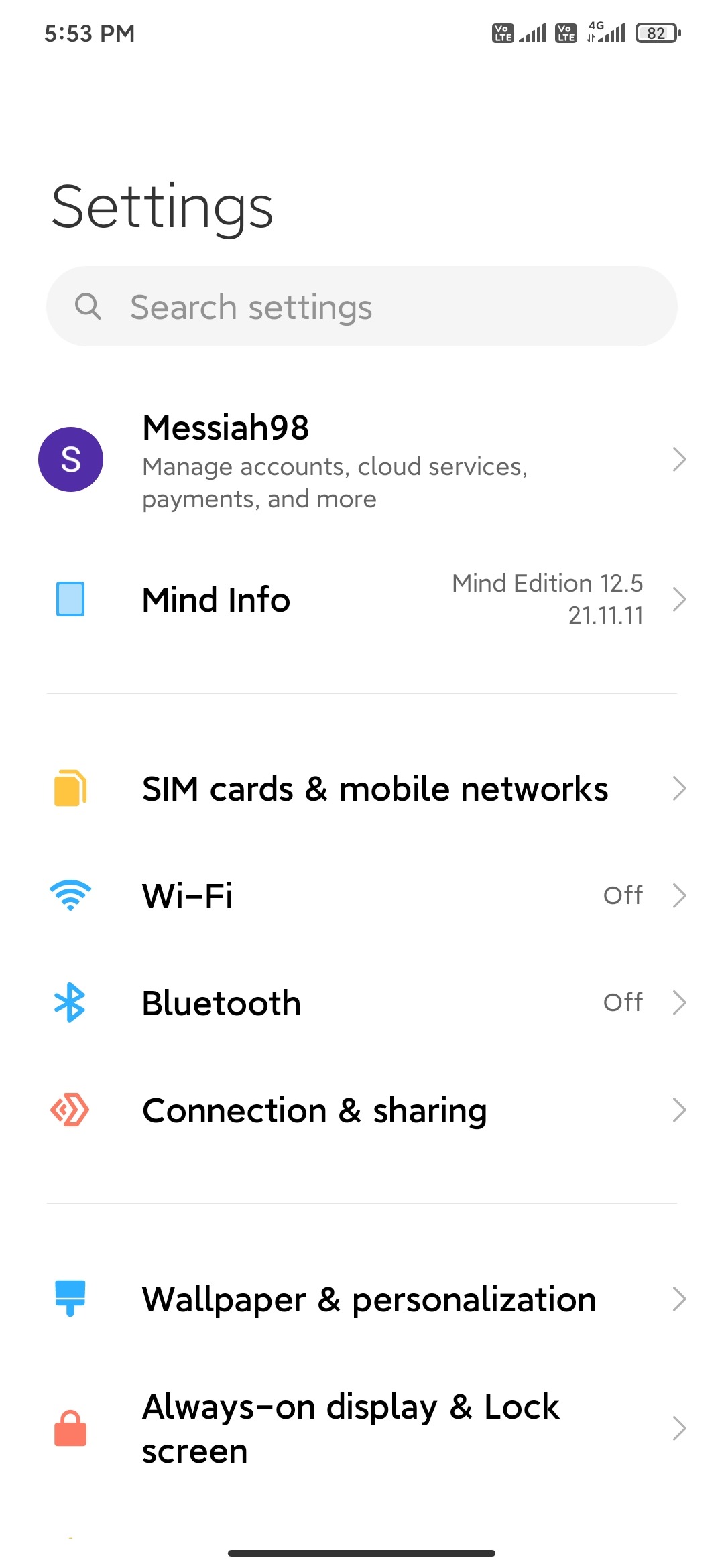This screenshot has height=1568, width=724.
Task: Open Wallpaper & personalization
Action: [362, 1299]
